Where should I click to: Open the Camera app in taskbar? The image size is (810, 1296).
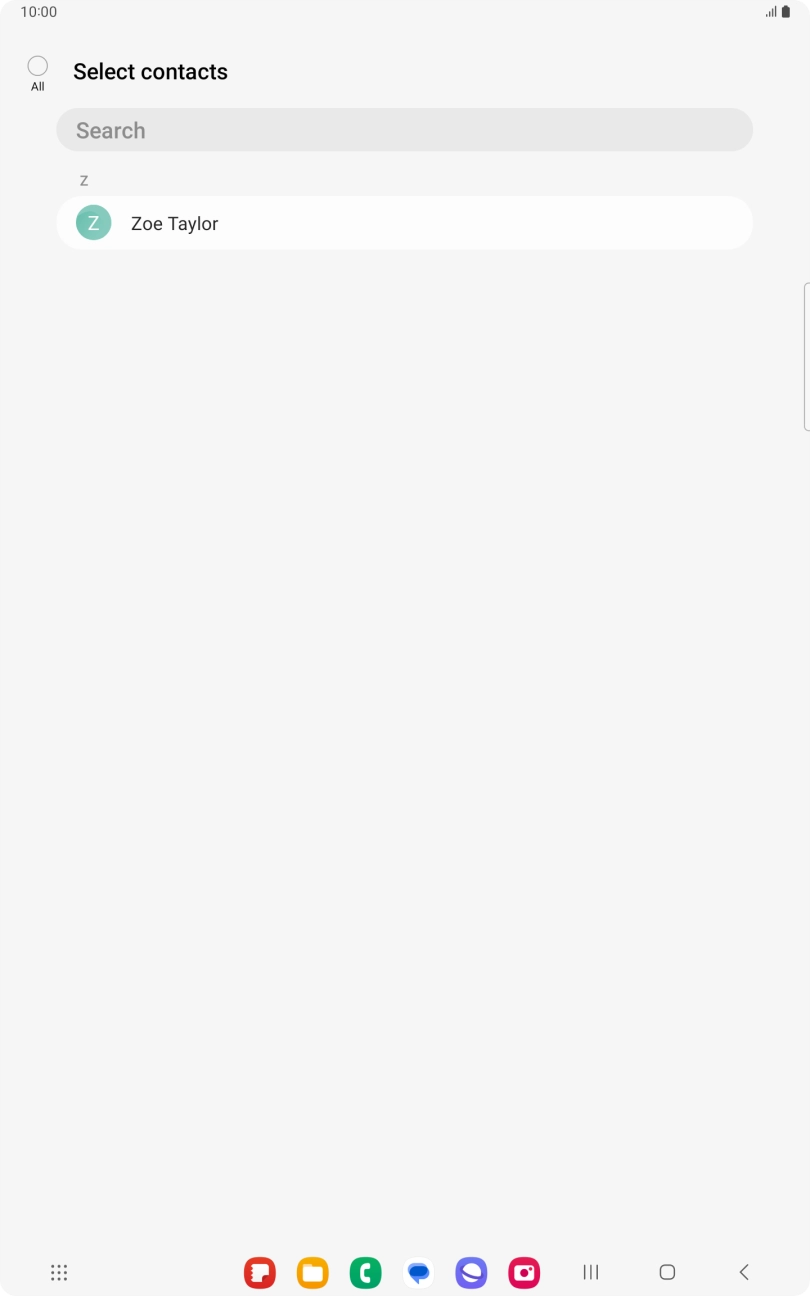tap(524, 1272)
